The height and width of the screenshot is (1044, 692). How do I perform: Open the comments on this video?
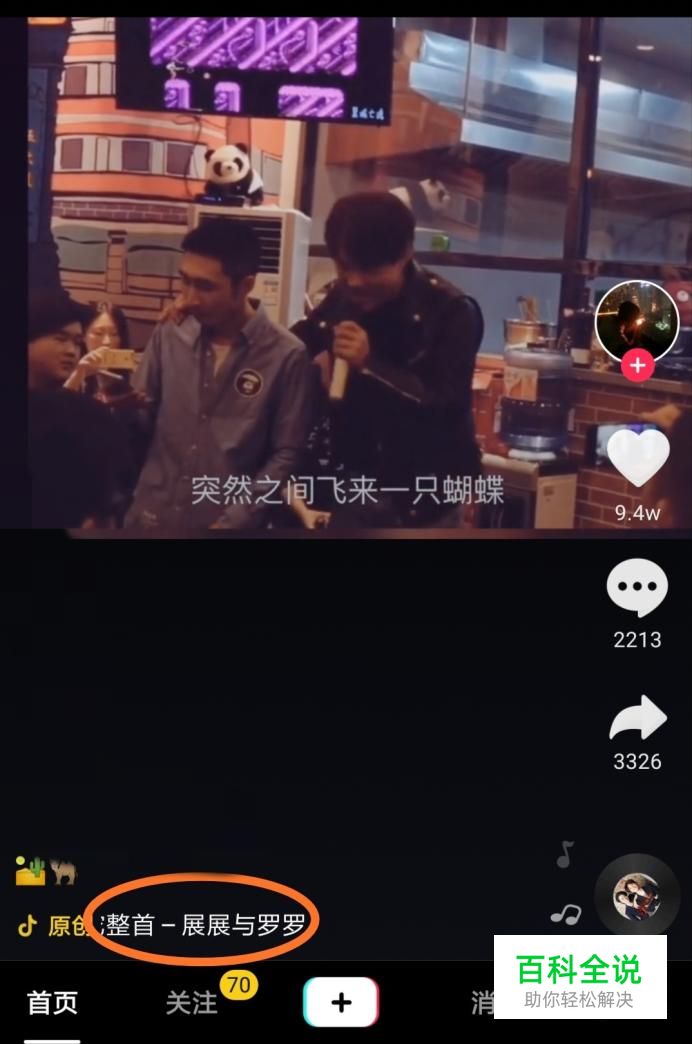coord(637,587)
